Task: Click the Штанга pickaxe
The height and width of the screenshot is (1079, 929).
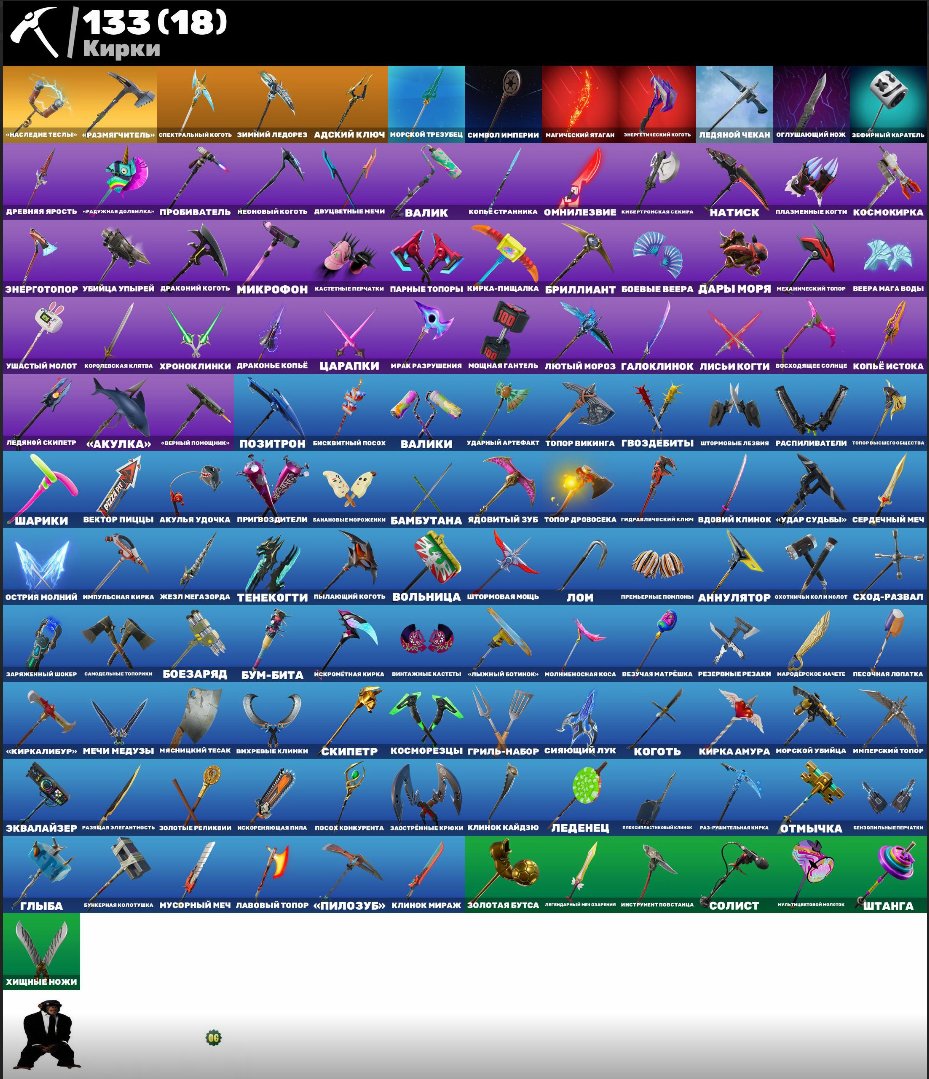Action: [890, 878]
